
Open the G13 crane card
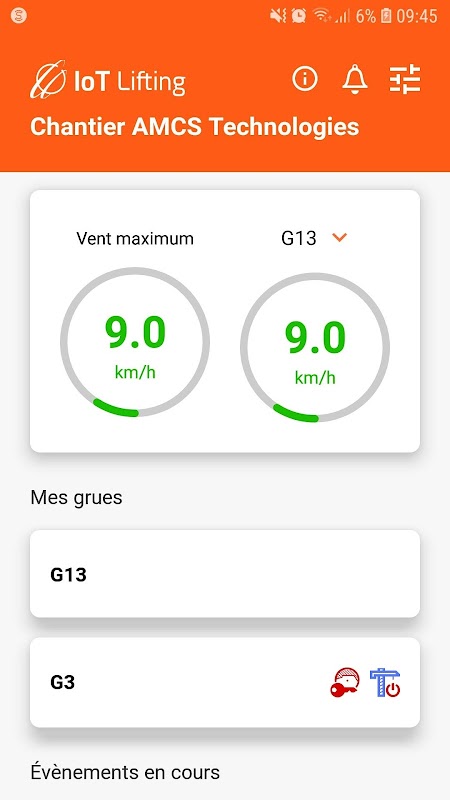pyautogui.click(x=225, y=574)
